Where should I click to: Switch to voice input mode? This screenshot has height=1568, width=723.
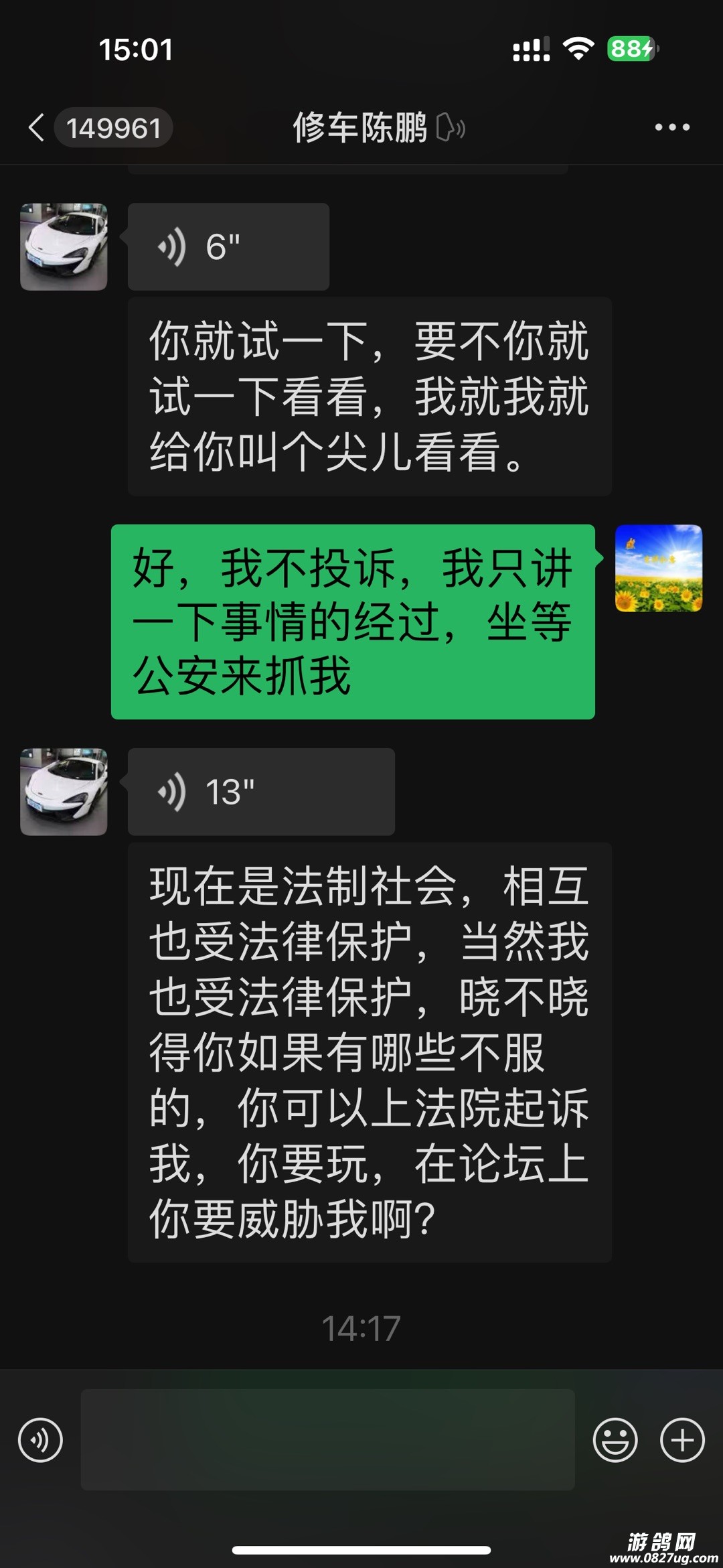[x=40, y=1440]
